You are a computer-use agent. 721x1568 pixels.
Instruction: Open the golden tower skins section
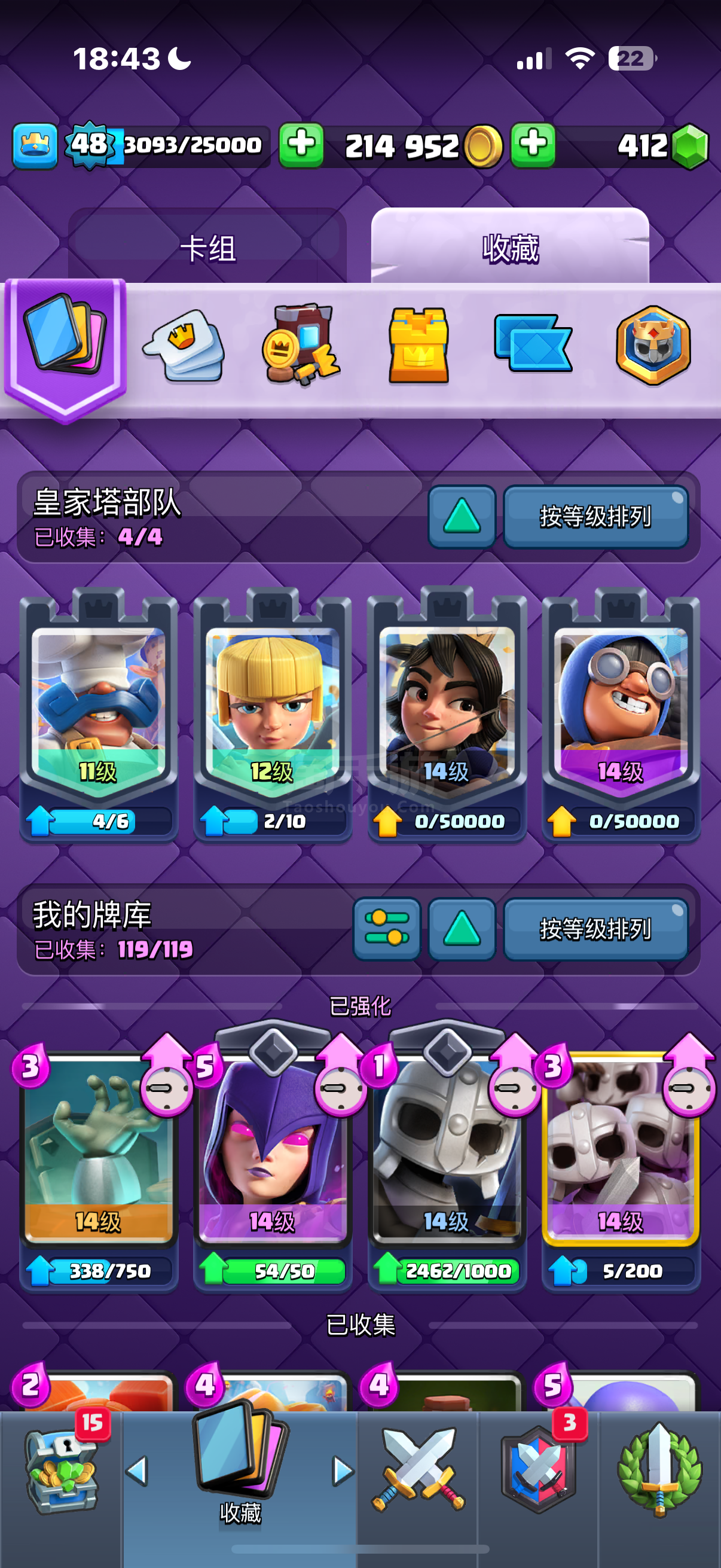coord(418,345)
